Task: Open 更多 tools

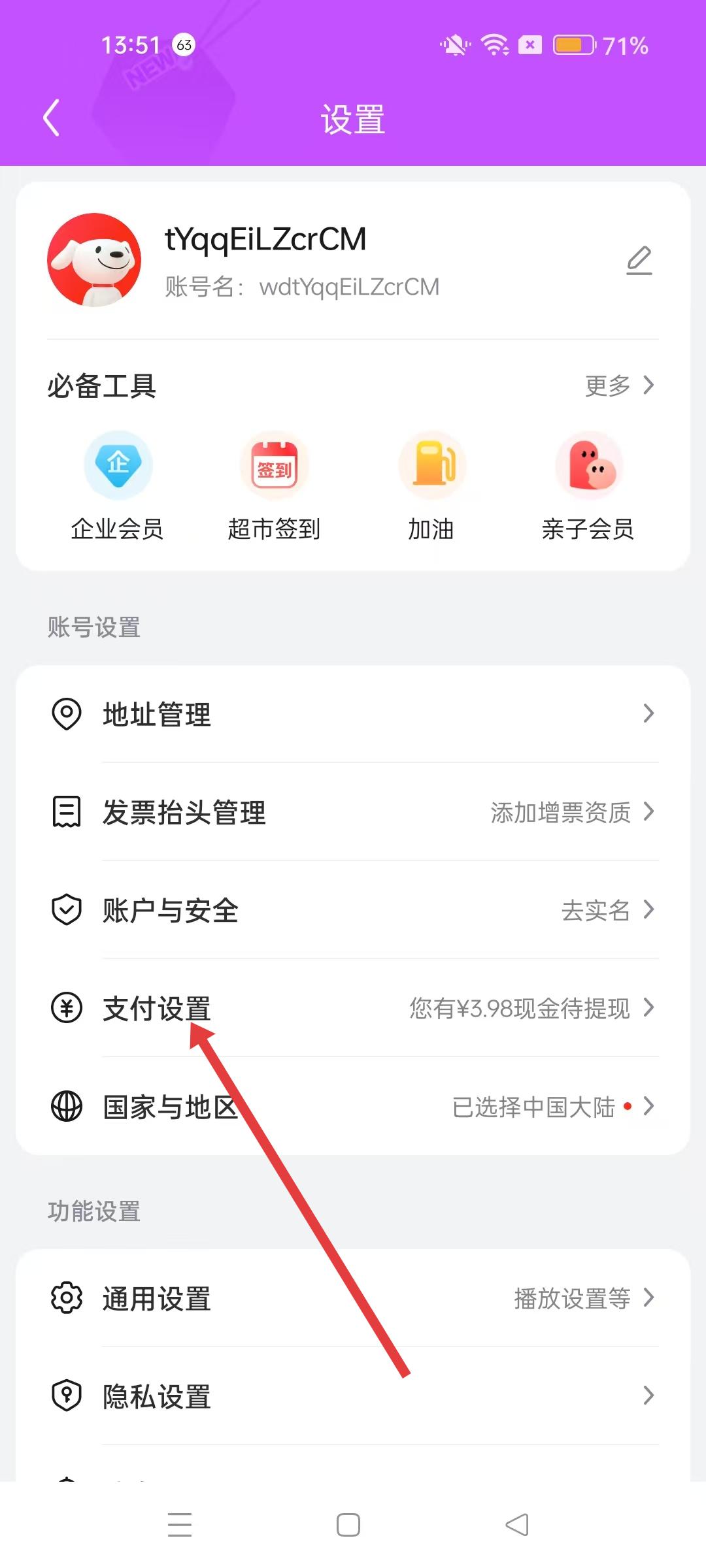Action: (x=618, y=385)
